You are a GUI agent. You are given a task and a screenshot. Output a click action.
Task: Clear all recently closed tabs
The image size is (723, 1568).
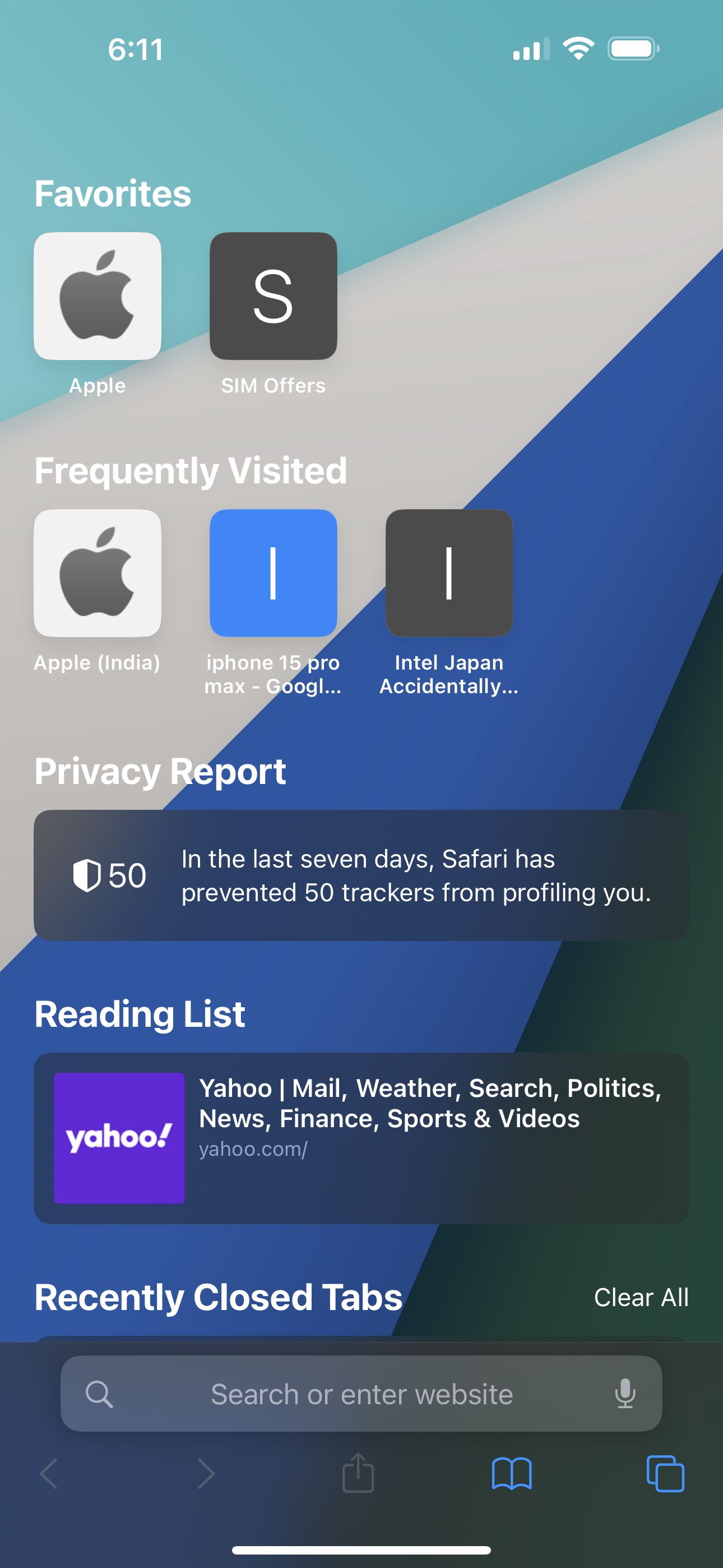coord(641,1297)
